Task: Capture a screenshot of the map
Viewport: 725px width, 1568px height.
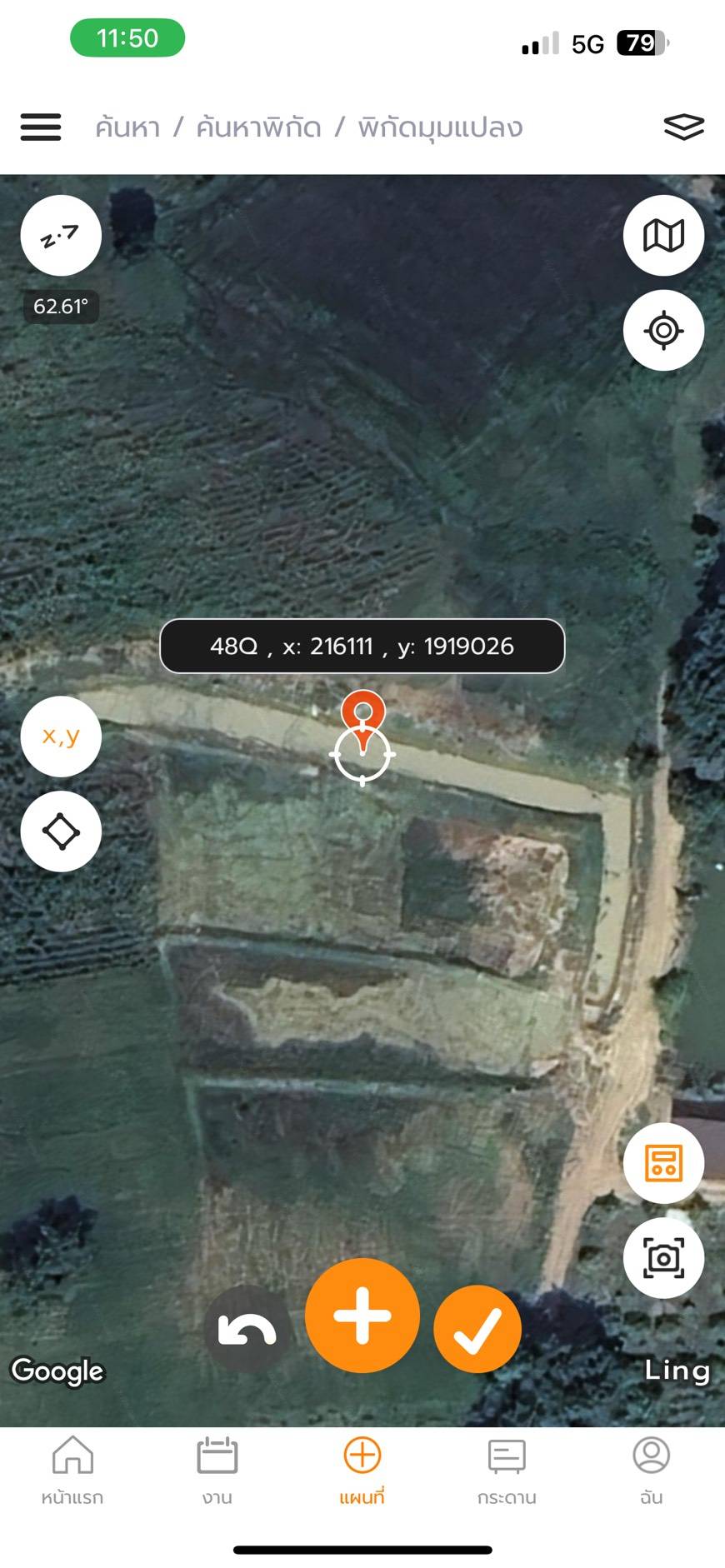Action: click(663, 1258)
